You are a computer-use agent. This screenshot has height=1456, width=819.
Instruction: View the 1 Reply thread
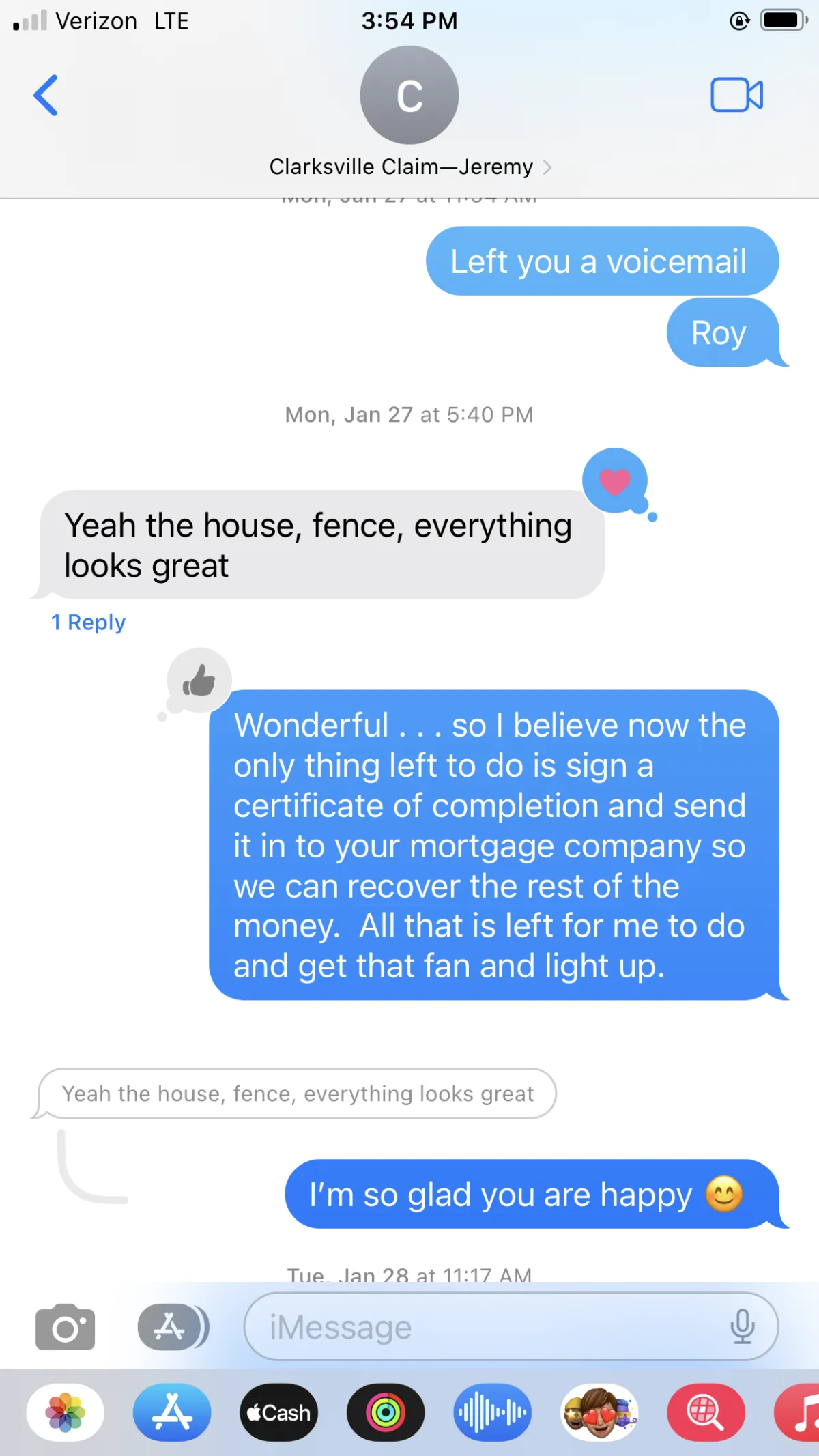(x=88, y=623)
